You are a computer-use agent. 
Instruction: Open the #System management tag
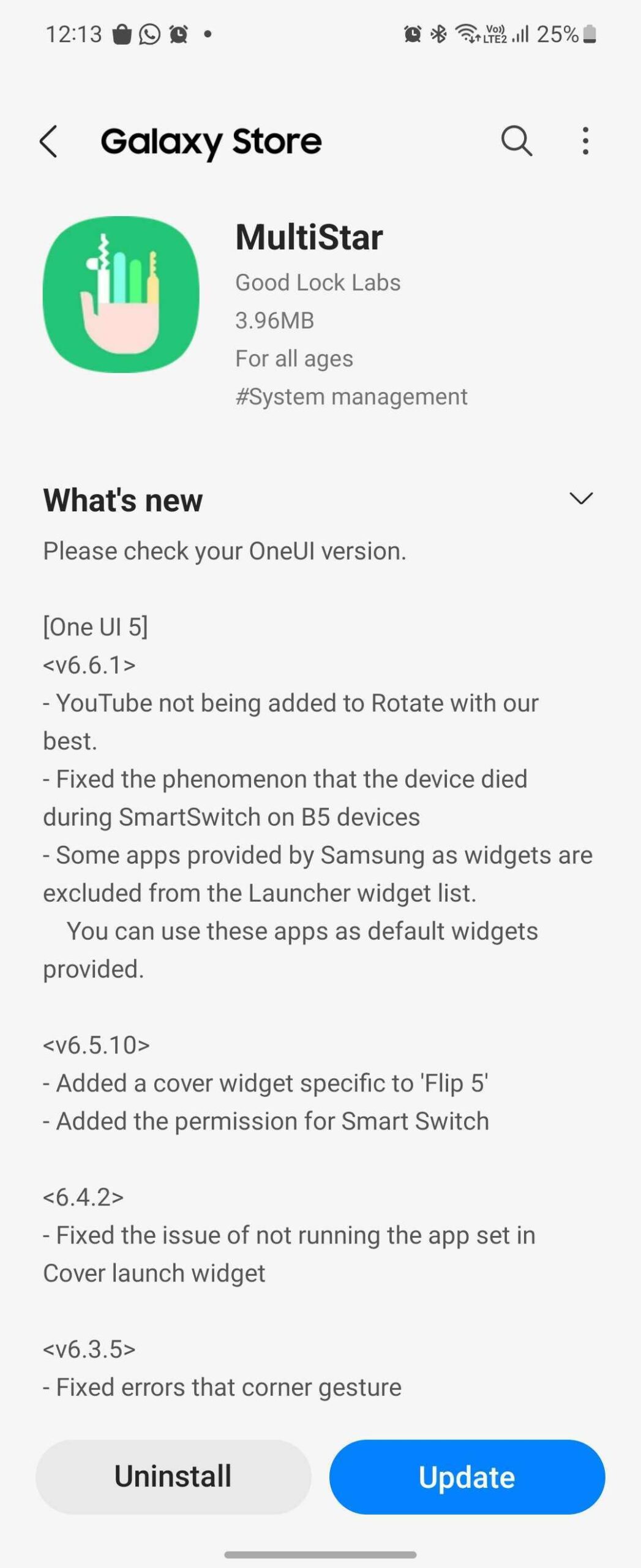click(351, 397)
